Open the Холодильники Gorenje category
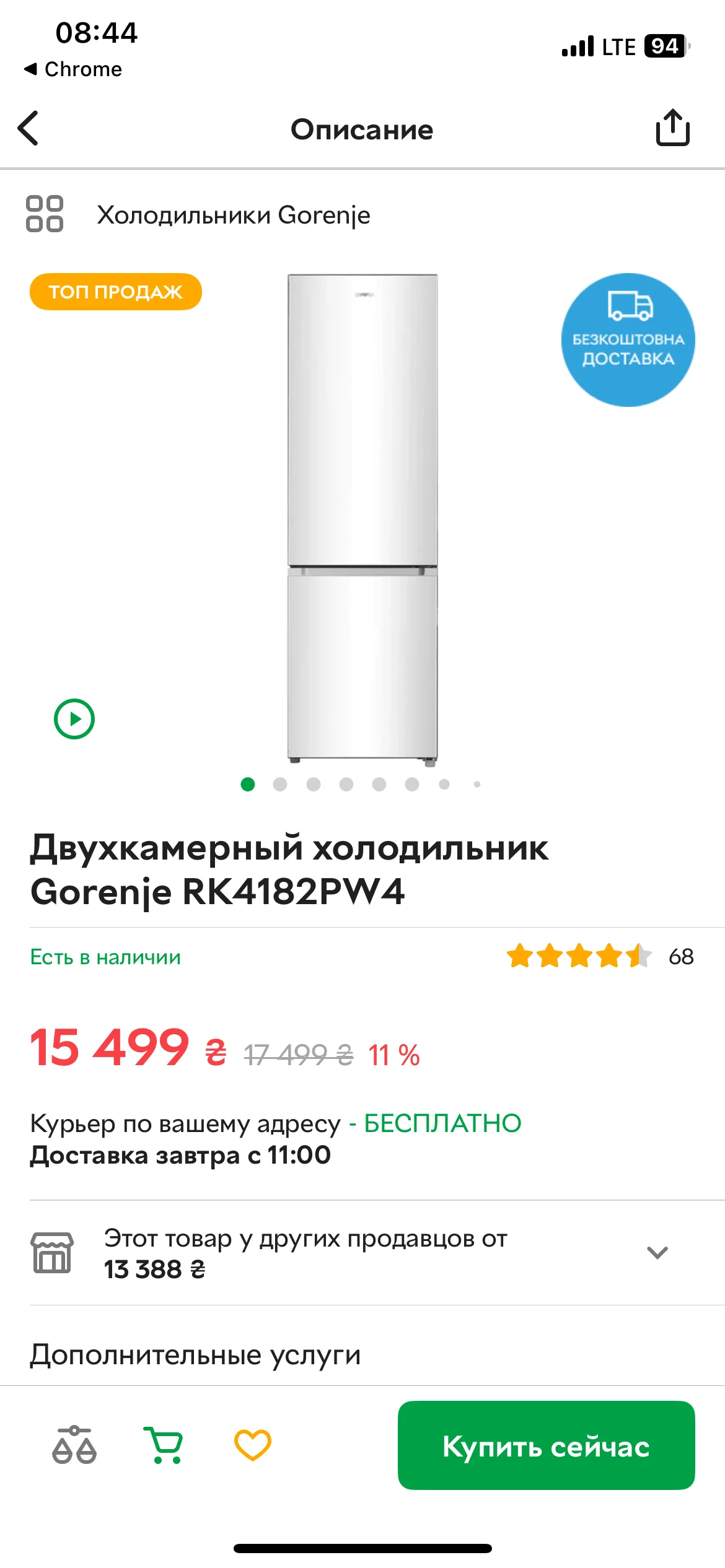The height and width of the screenshot is (1568, 725). [x=233, y=215]
